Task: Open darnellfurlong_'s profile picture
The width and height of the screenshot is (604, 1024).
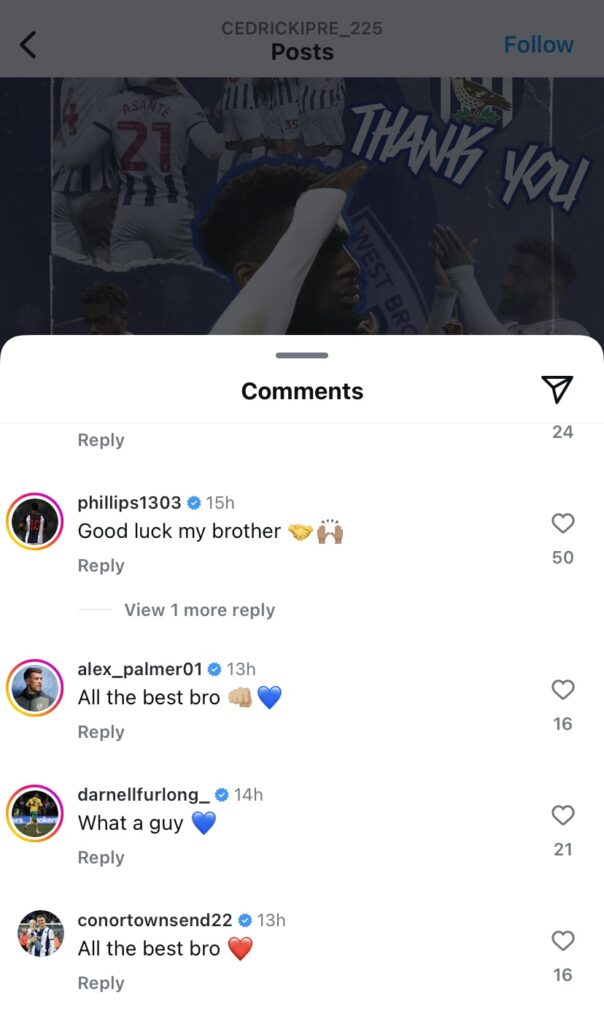Action: click(36, 814)
